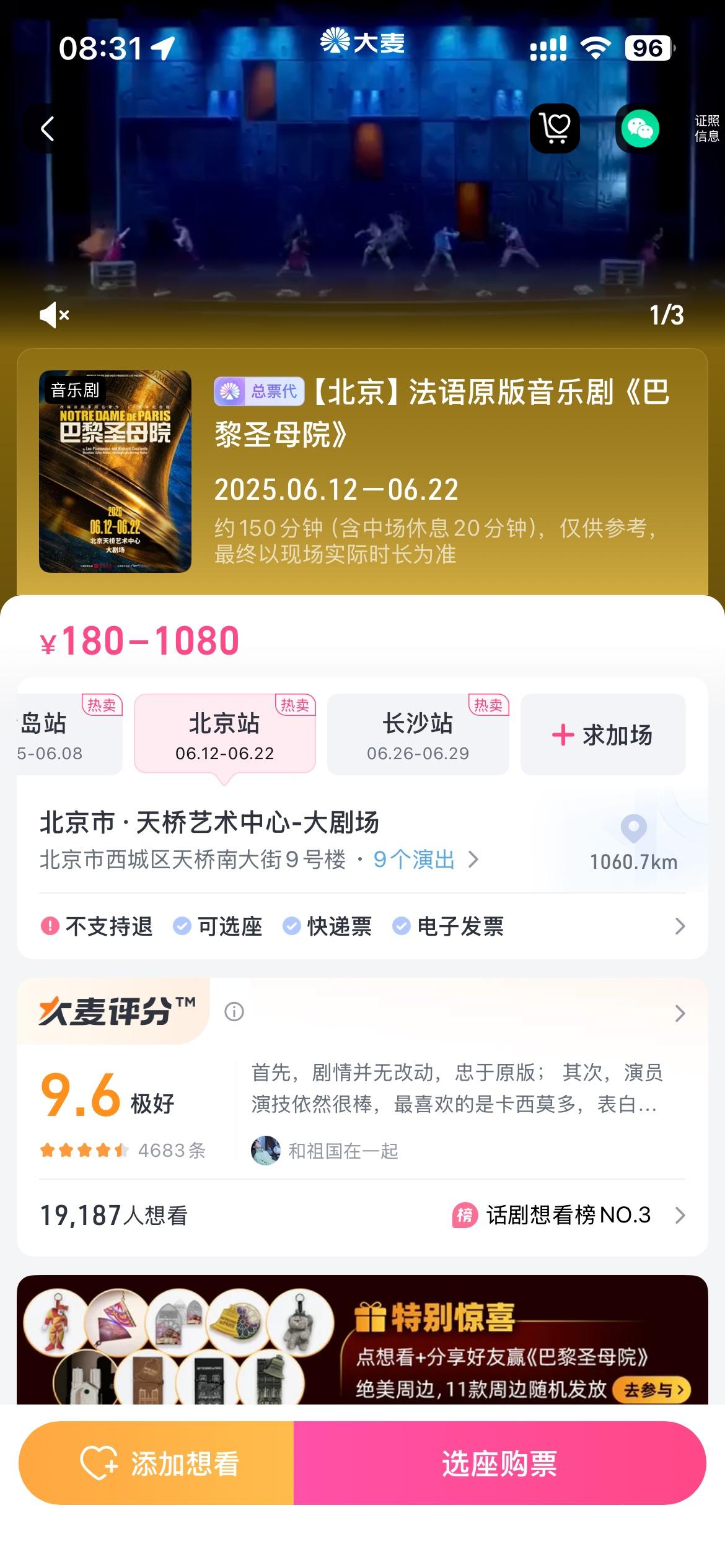View 9个演出 at this venue
The width and height of the screenshot is (725, 1568).
pyautogui.click(x=426, y=860)
